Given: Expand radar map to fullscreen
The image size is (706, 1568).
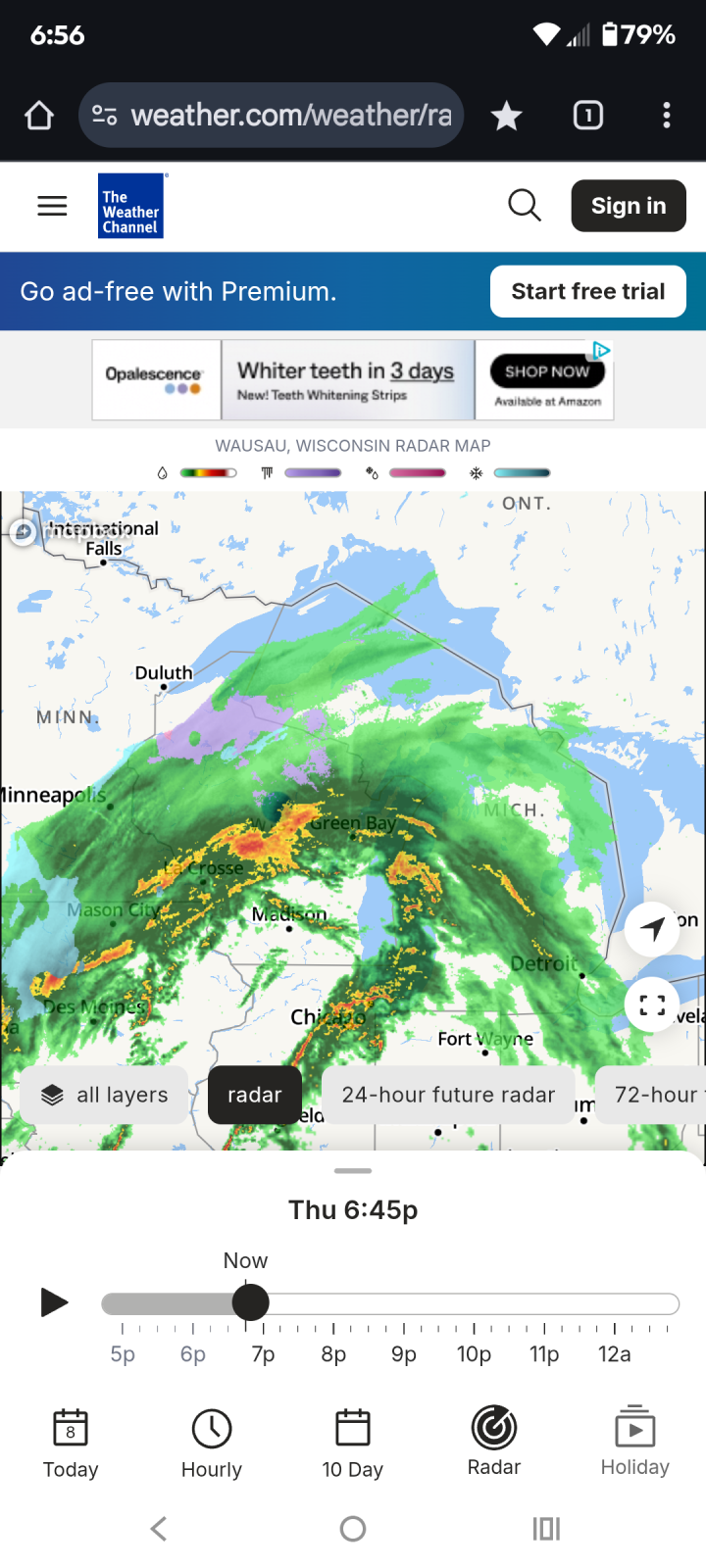Looking at the screenshot, I should click(652, 1004).
